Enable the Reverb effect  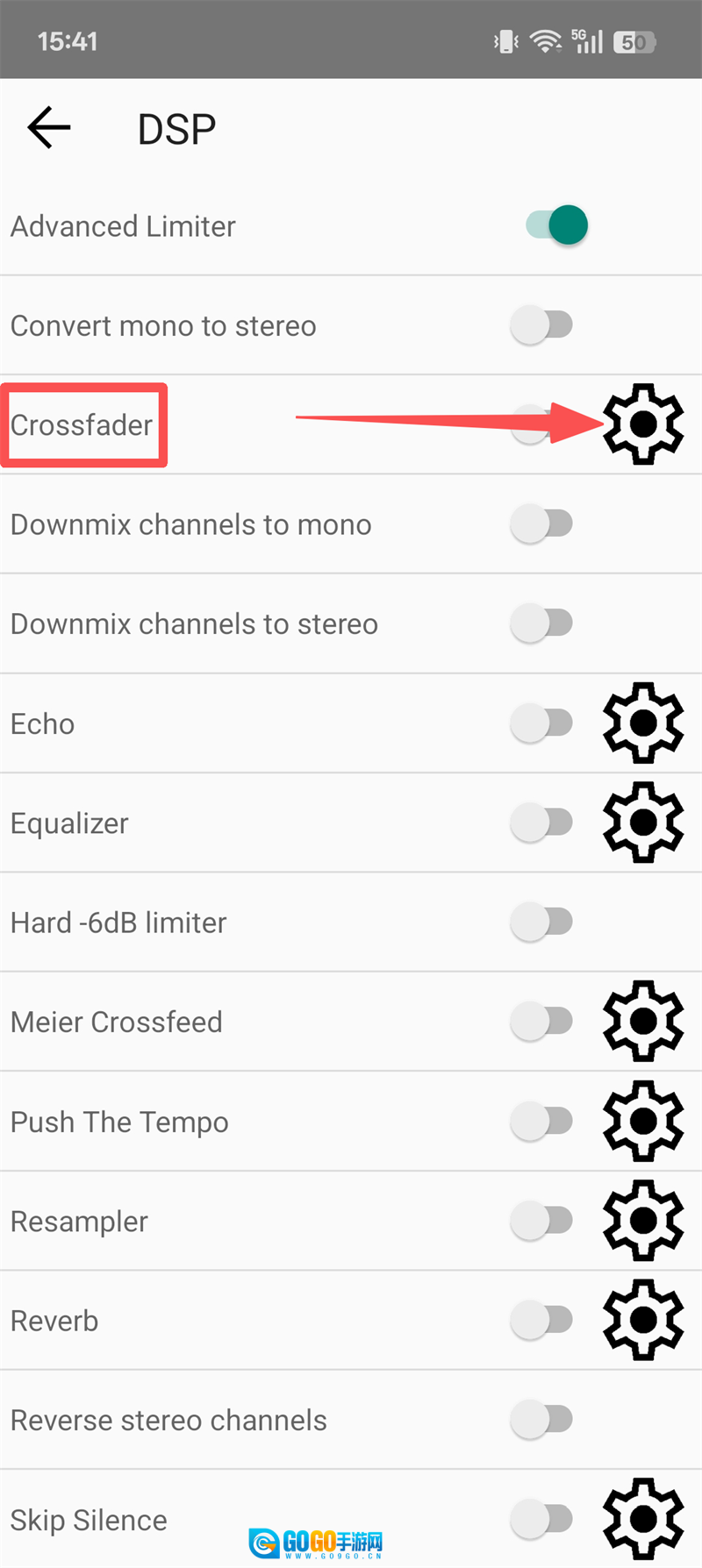(x=541, y=1321)
